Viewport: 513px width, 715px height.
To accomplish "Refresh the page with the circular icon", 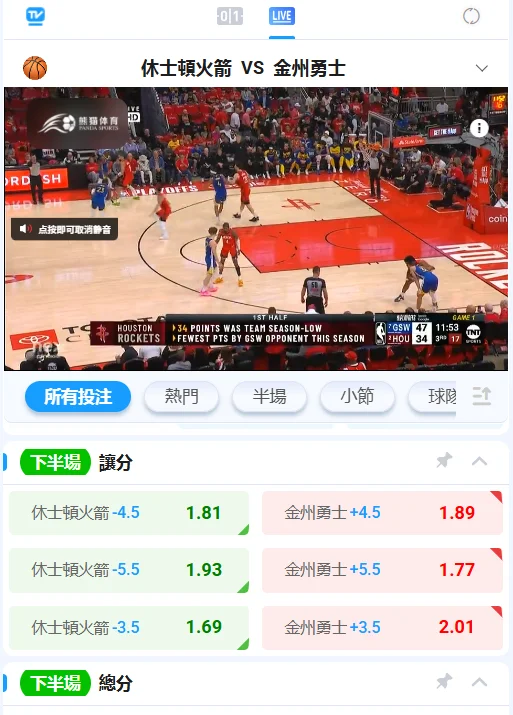I will [x=471, y=16].
